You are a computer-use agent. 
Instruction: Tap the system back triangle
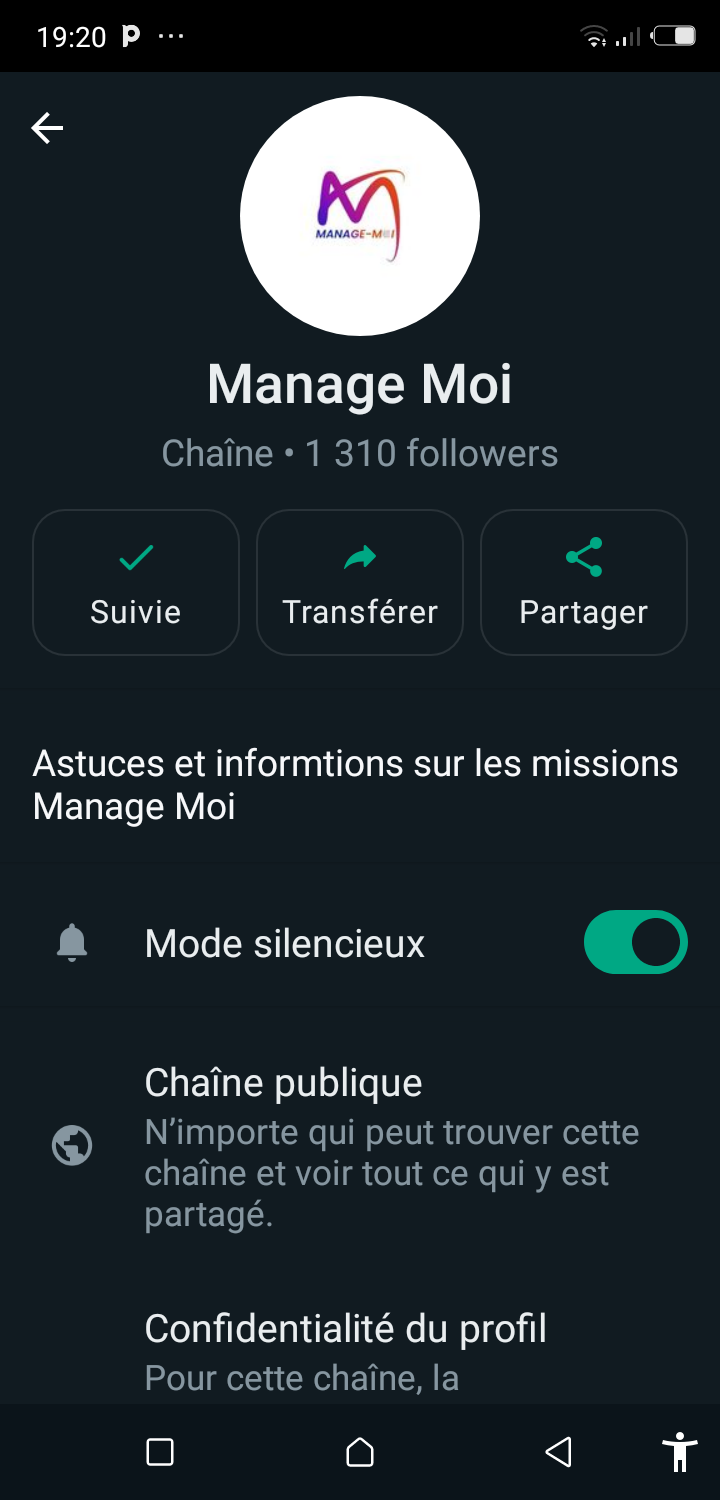point(558,1452)
